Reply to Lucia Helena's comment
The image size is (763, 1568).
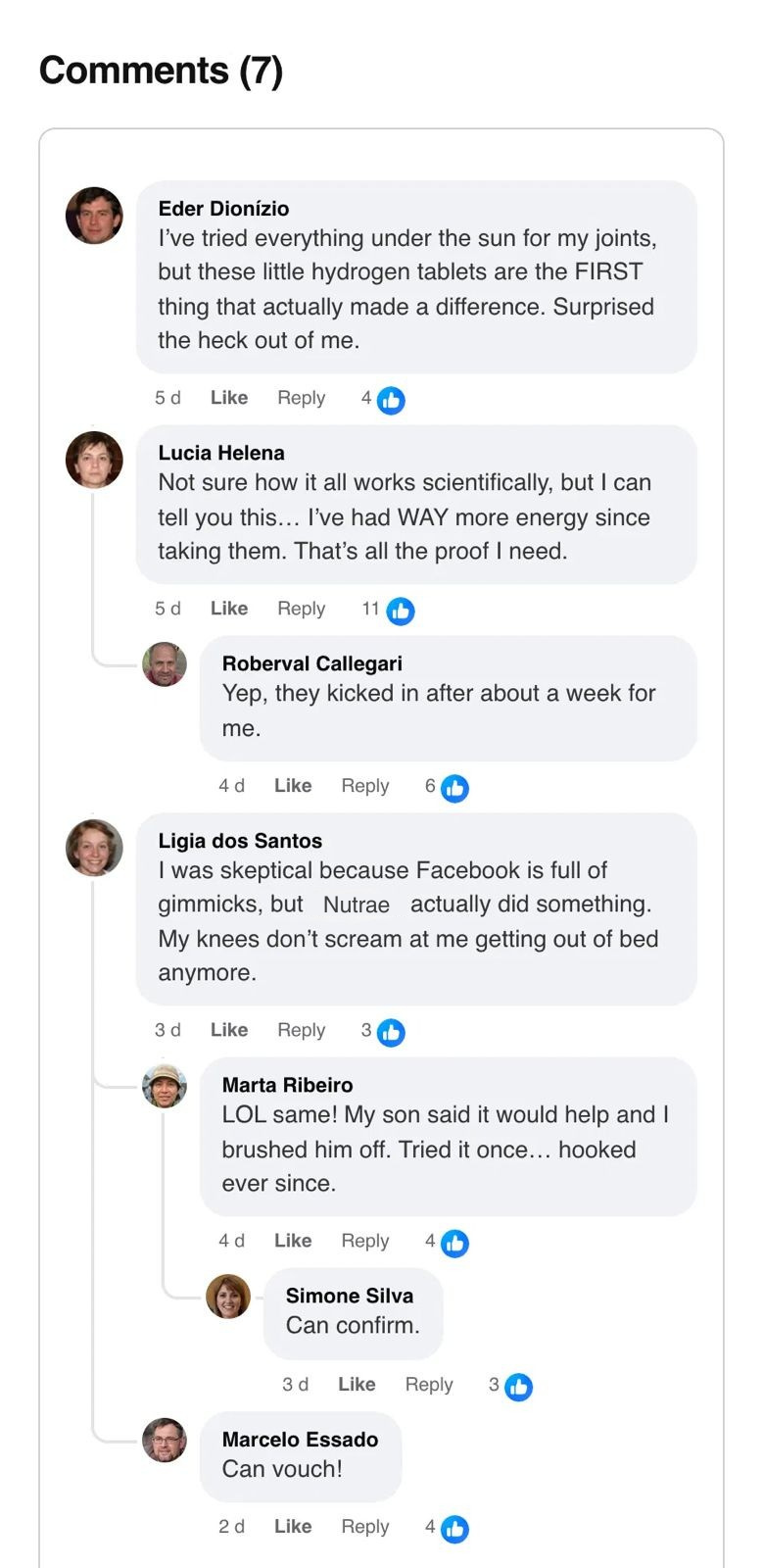pyautogui.click(x=301, y=609)
